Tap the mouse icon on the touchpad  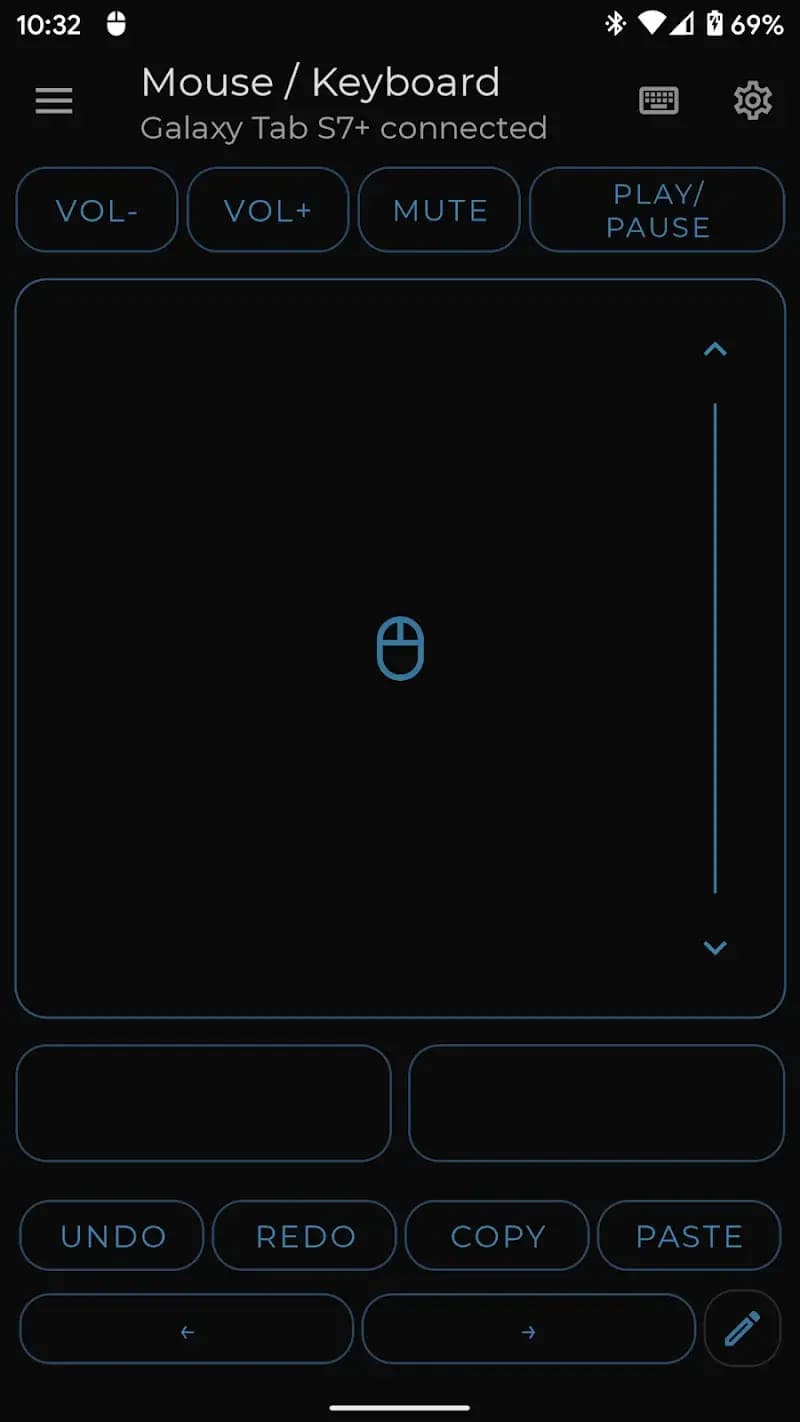click(400, 646)
